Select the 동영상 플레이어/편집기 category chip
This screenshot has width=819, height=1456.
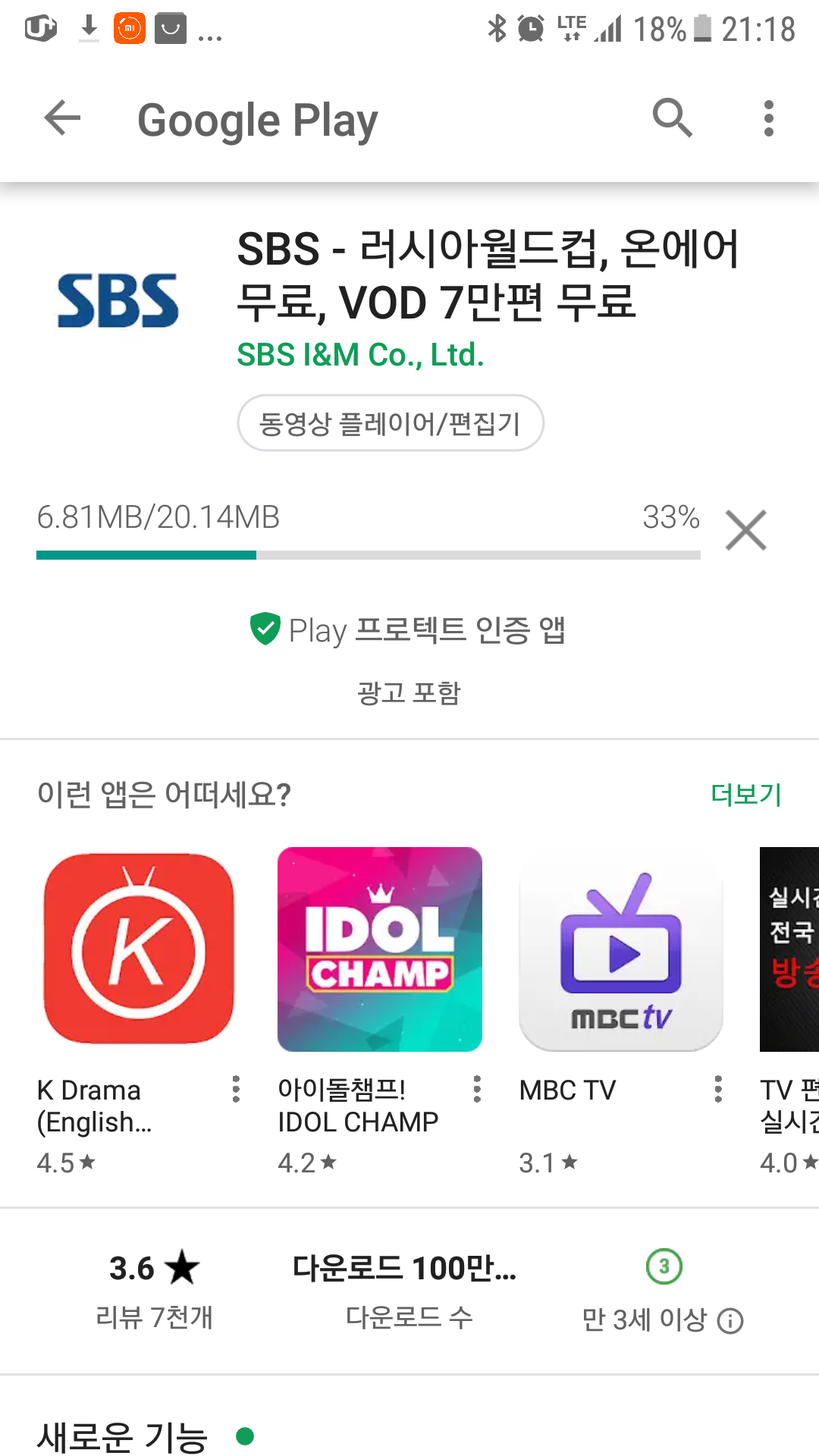point(391,422)
